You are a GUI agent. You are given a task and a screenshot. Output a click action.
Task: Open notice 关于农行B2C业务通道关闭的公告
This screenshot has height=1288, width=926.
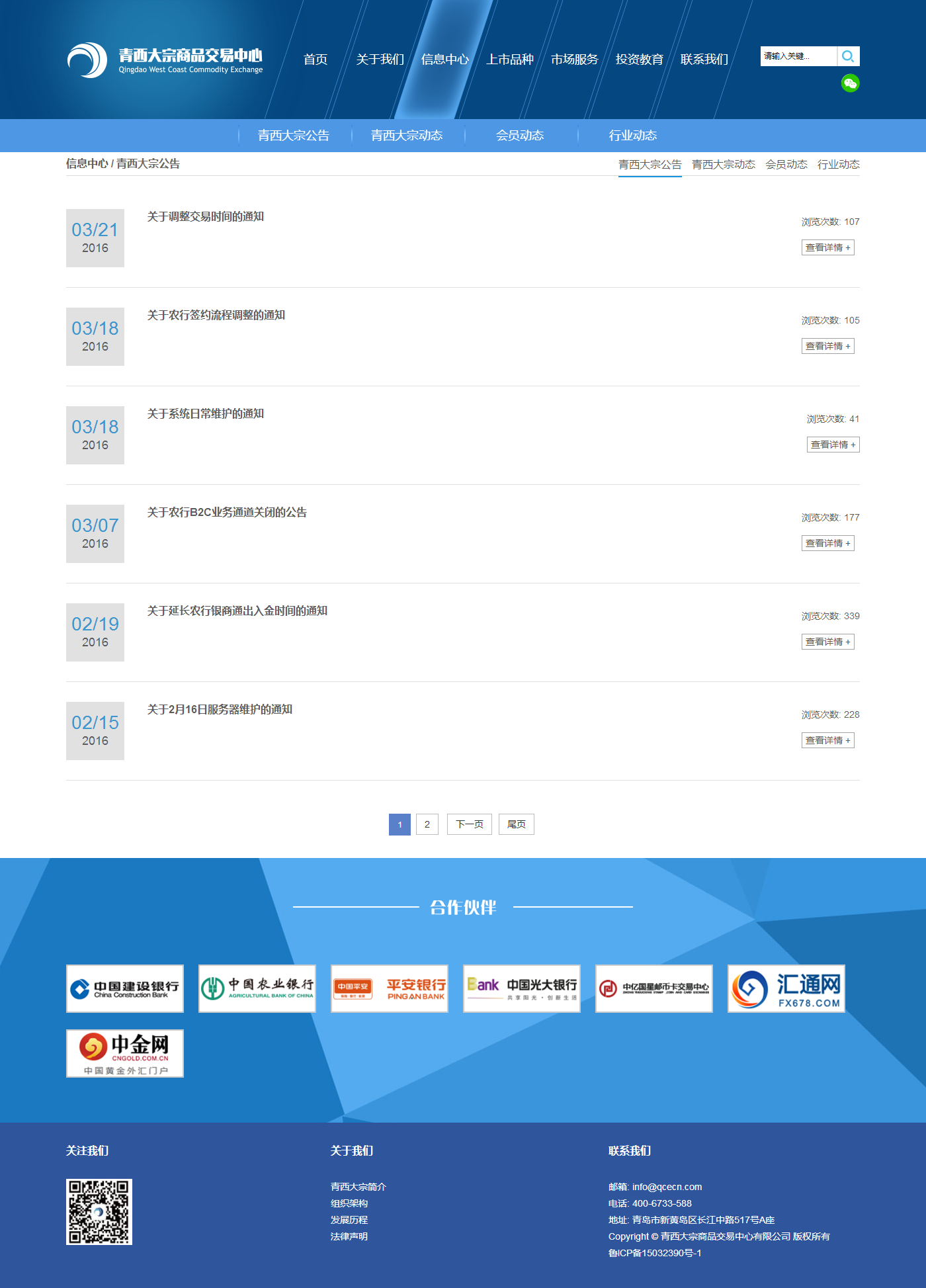(x=226, y=512)
